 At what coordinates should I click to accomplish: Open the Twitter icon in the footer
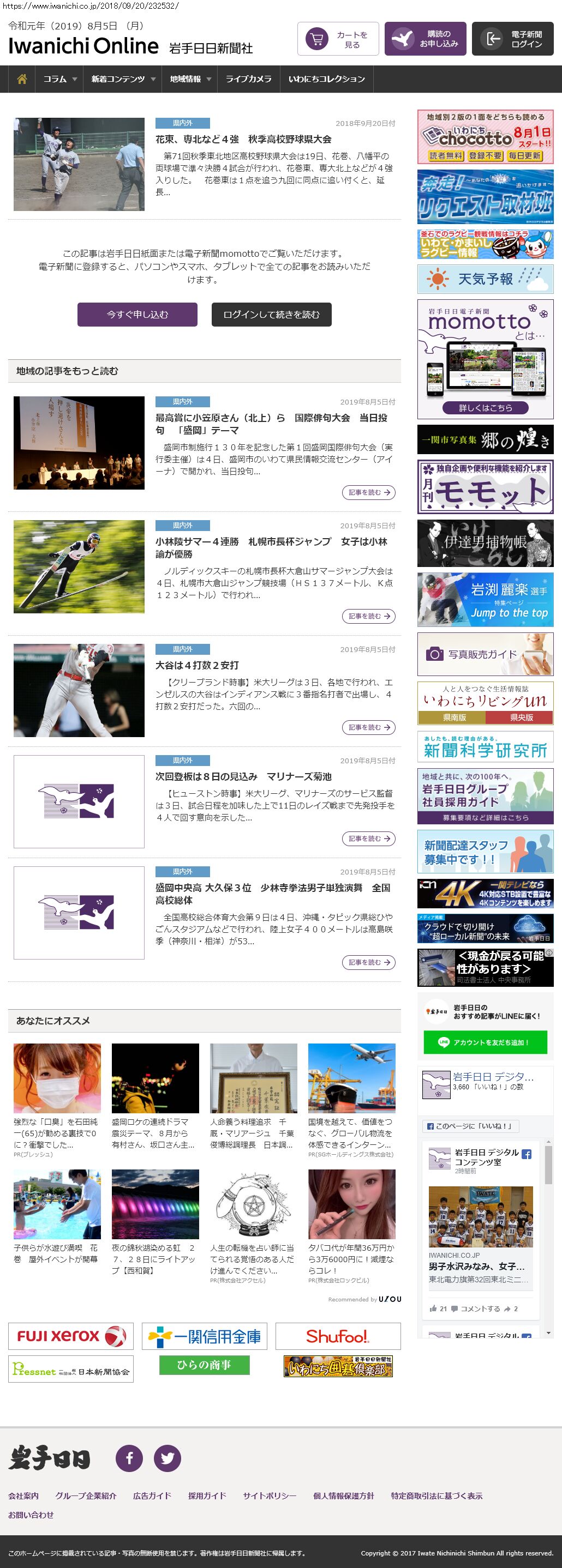tap(167, 1458)
